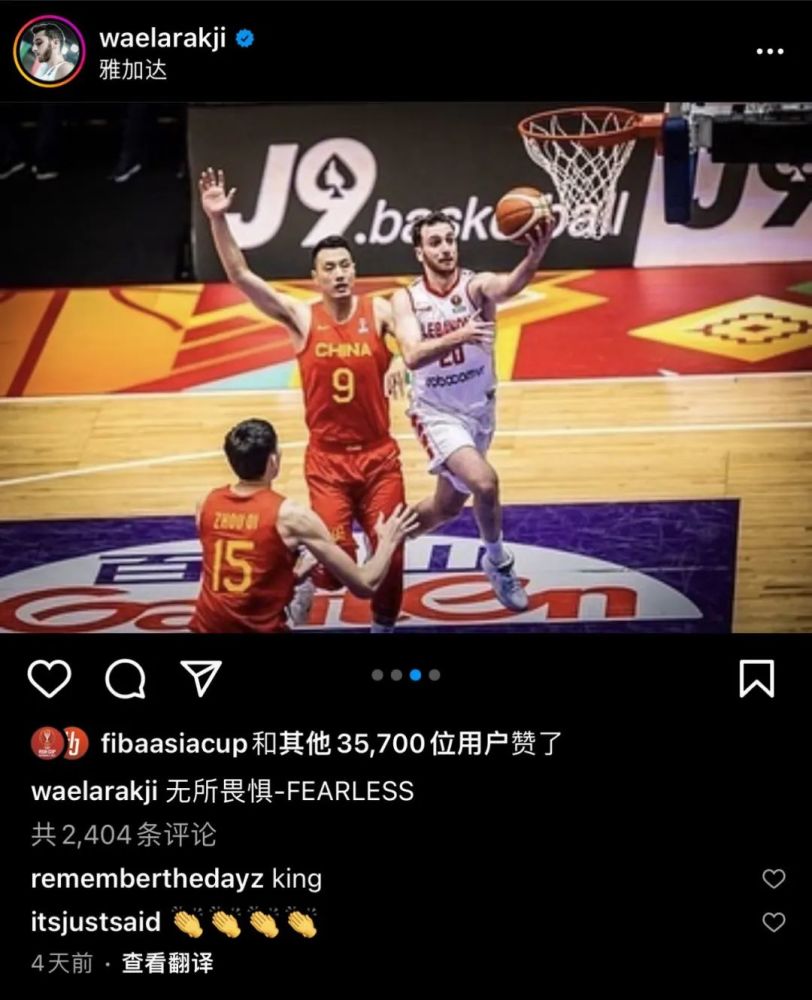Open the itsjustsaid commenter profile

coord(96,922)
